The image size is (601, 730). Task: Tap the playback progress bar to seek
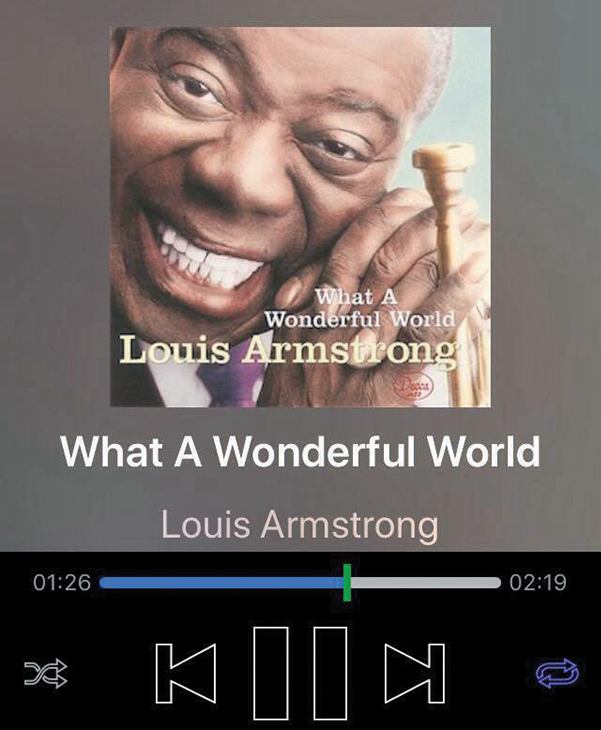[x=300, y=582]
